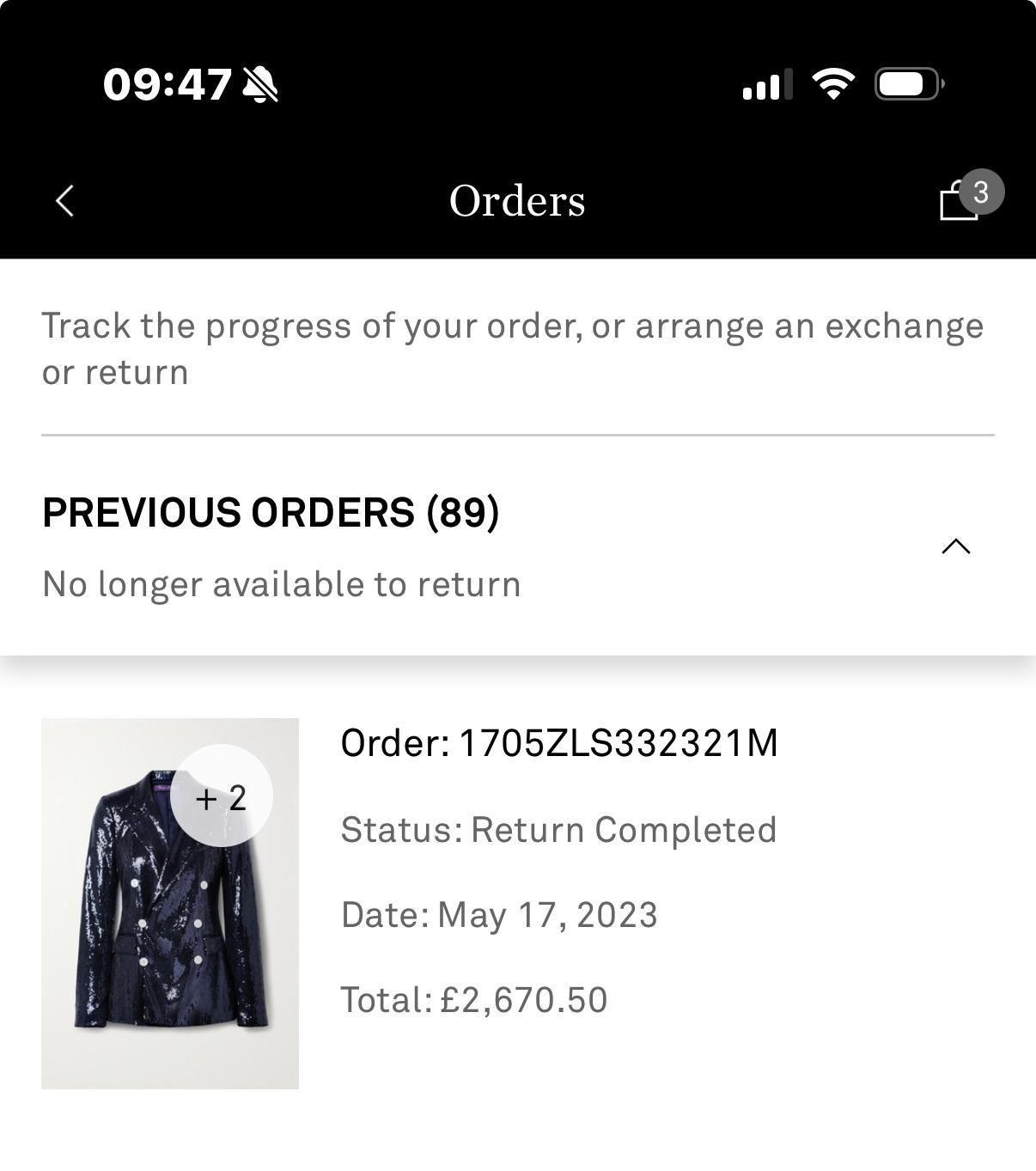Image resolution: width=1036 pixels, height=1171 pixels.
Task: Collapse the Previous Orders section
Action: click(x=955, y=546)
